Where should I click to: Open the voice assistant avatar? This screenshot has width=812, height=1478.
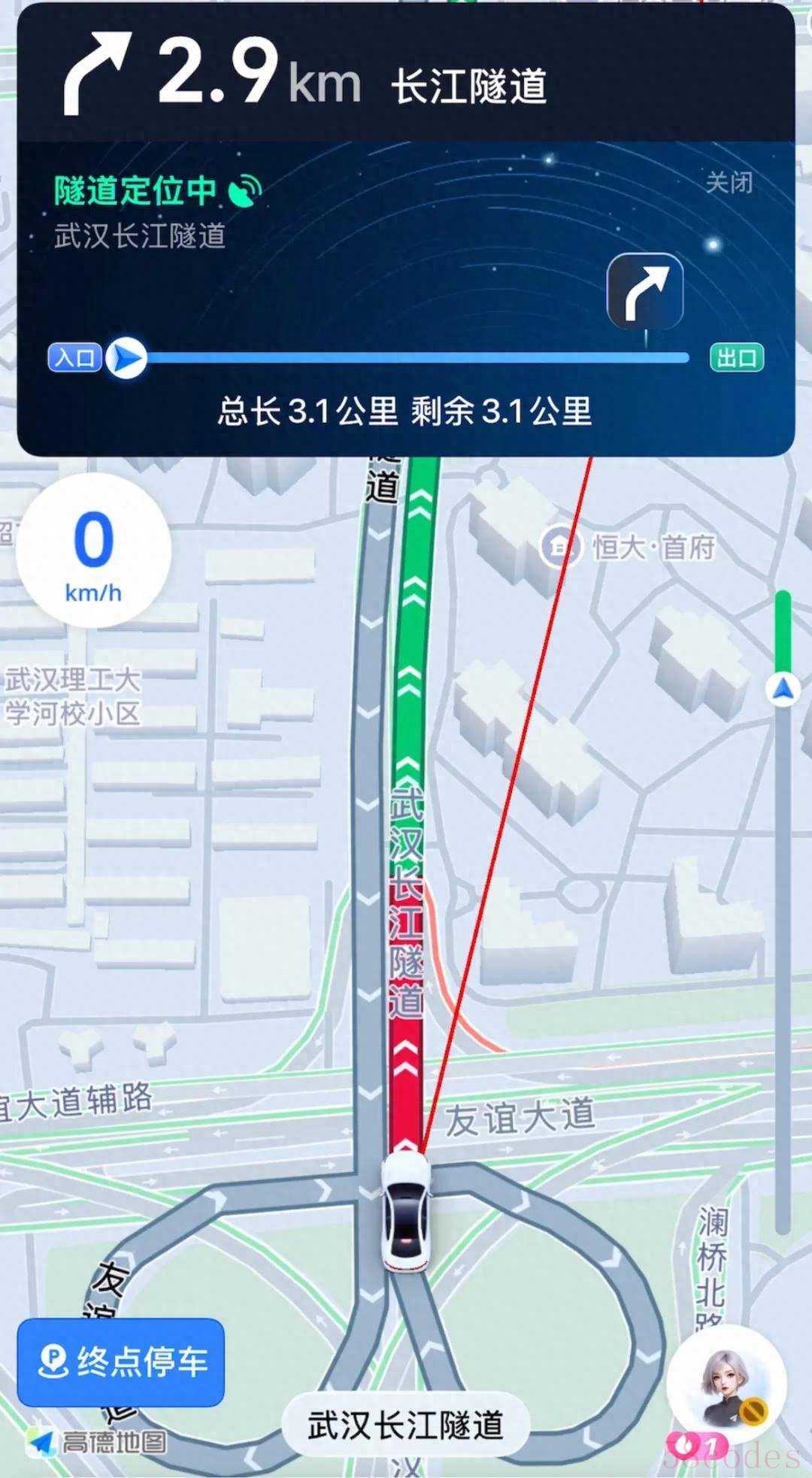[726, 1385]
